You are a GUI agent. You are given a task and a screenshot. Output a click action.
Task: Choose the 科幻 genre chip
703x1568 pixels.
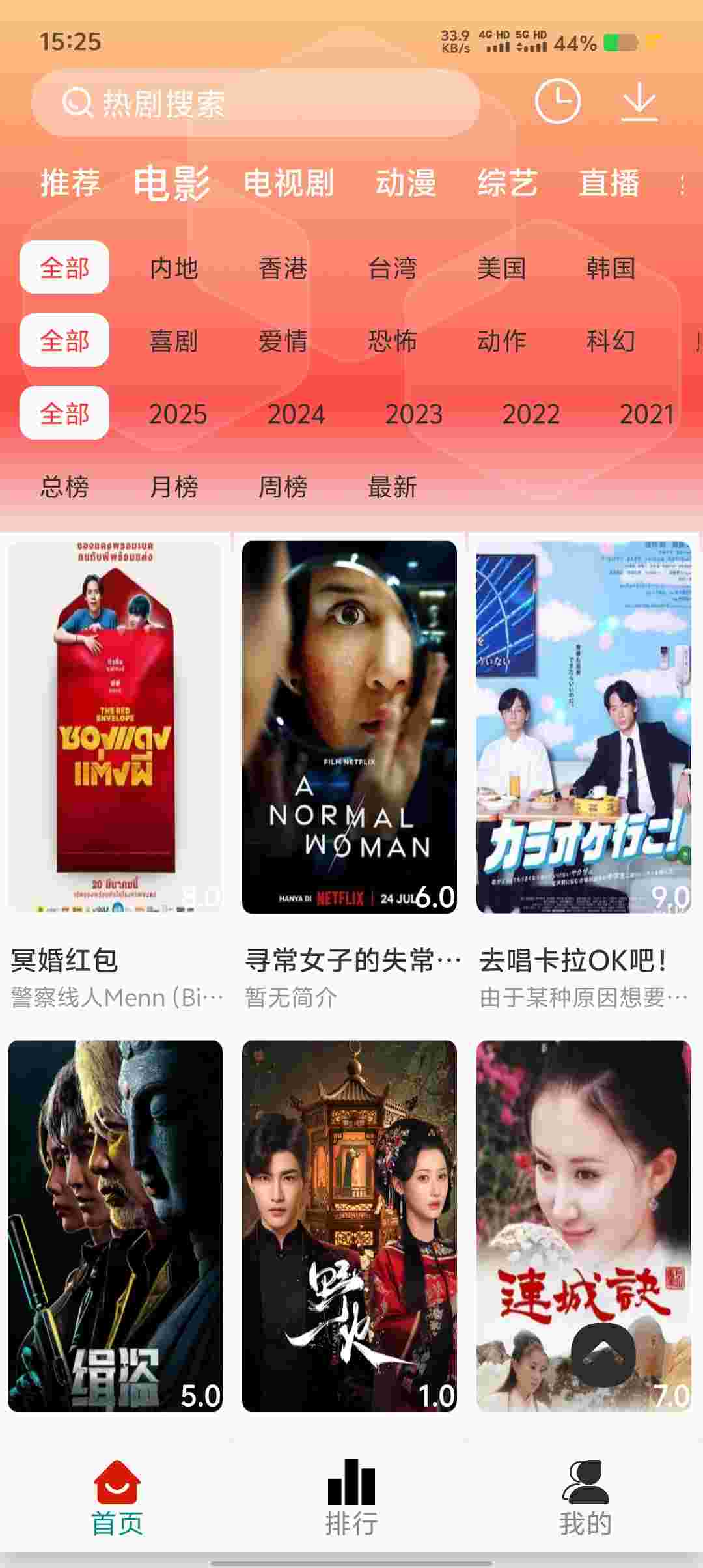pos(610,341)
